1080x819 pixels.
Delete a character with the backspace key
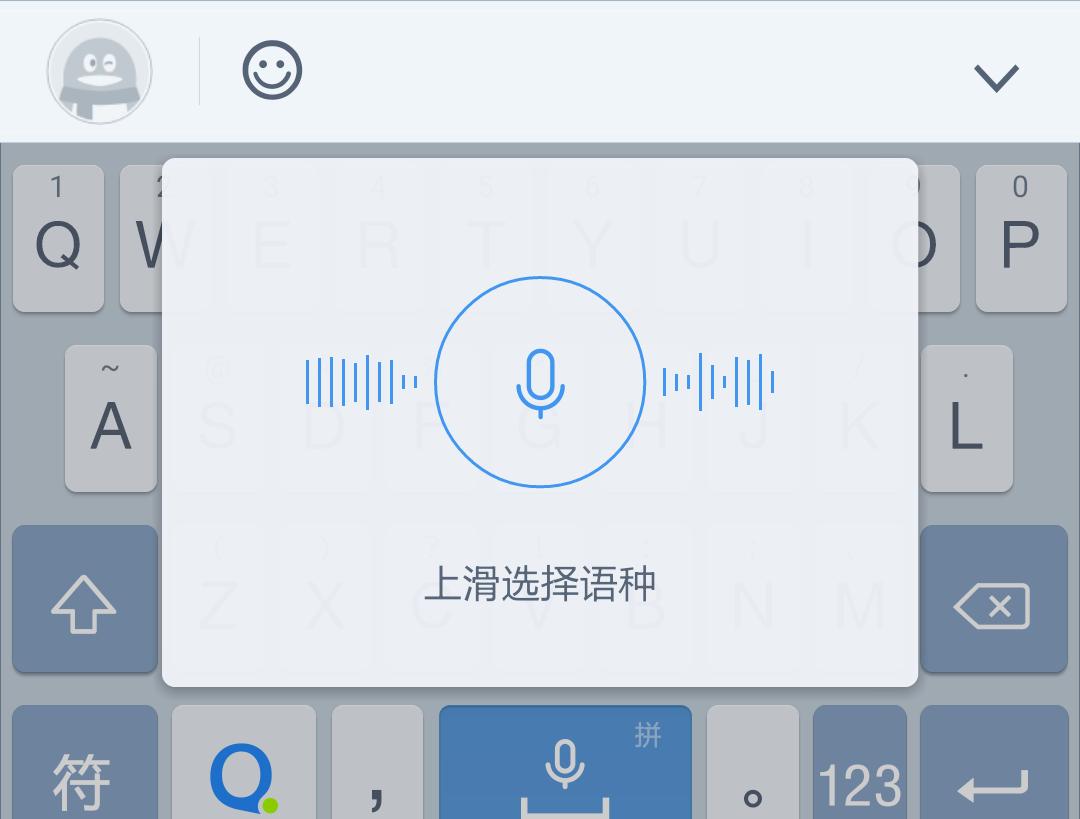point(993,600)
